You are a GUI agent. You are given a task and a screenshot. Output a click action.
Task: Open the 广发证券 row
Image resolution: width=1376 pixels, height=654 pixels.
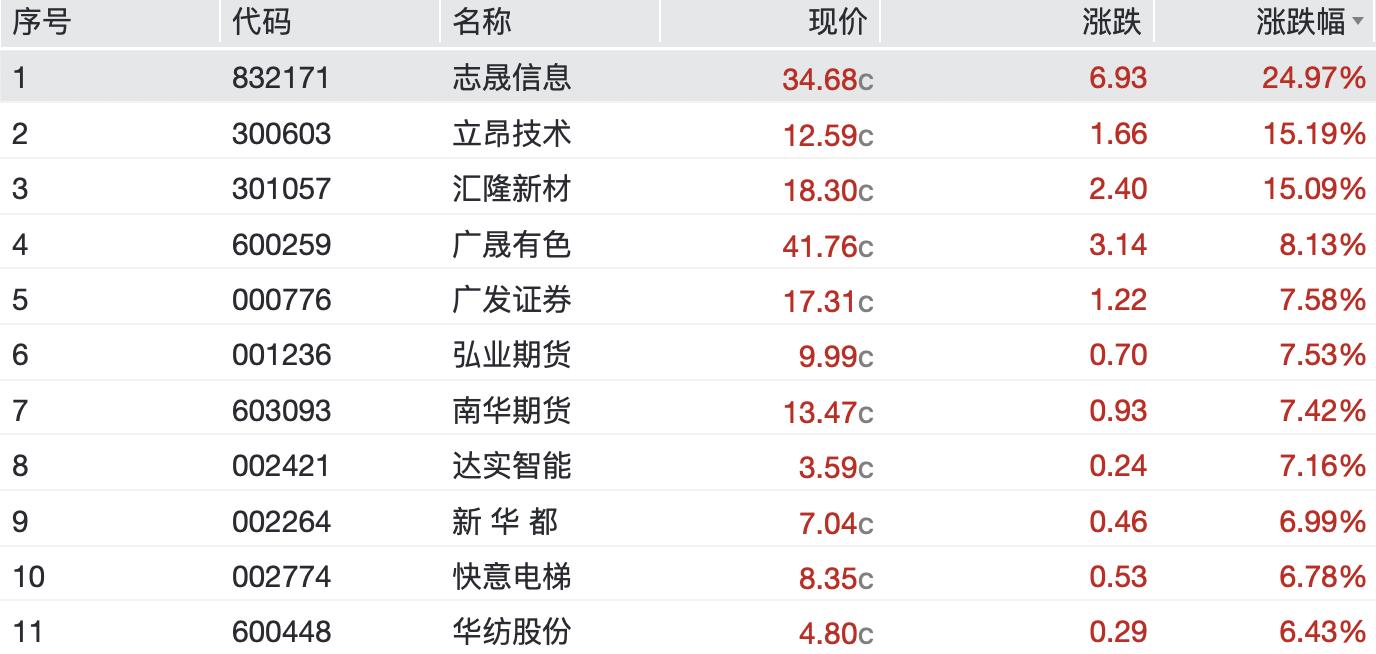point(511,300)
